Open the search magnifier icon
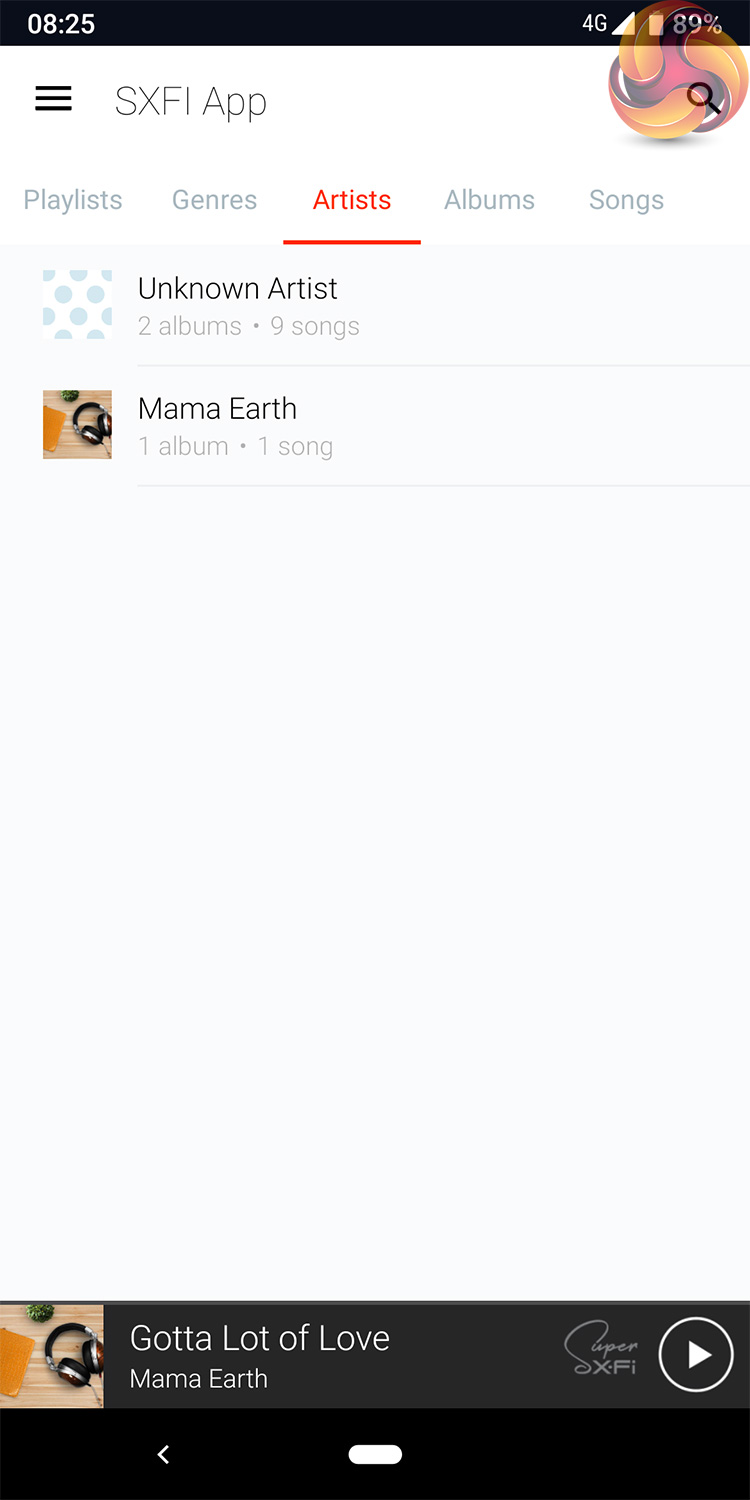 [704, 99]
